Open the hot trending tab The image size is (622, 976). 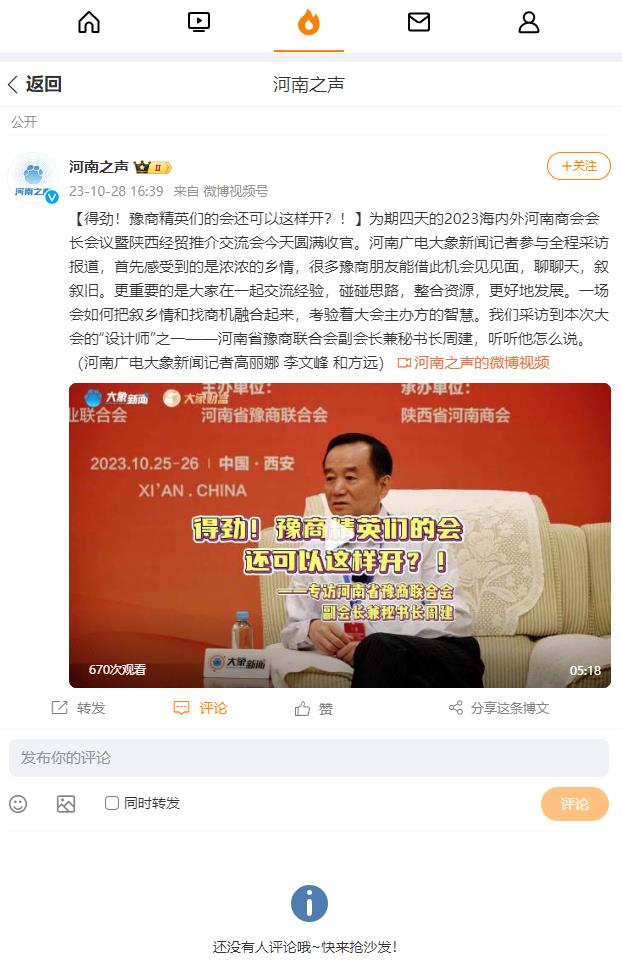[309, 22]
